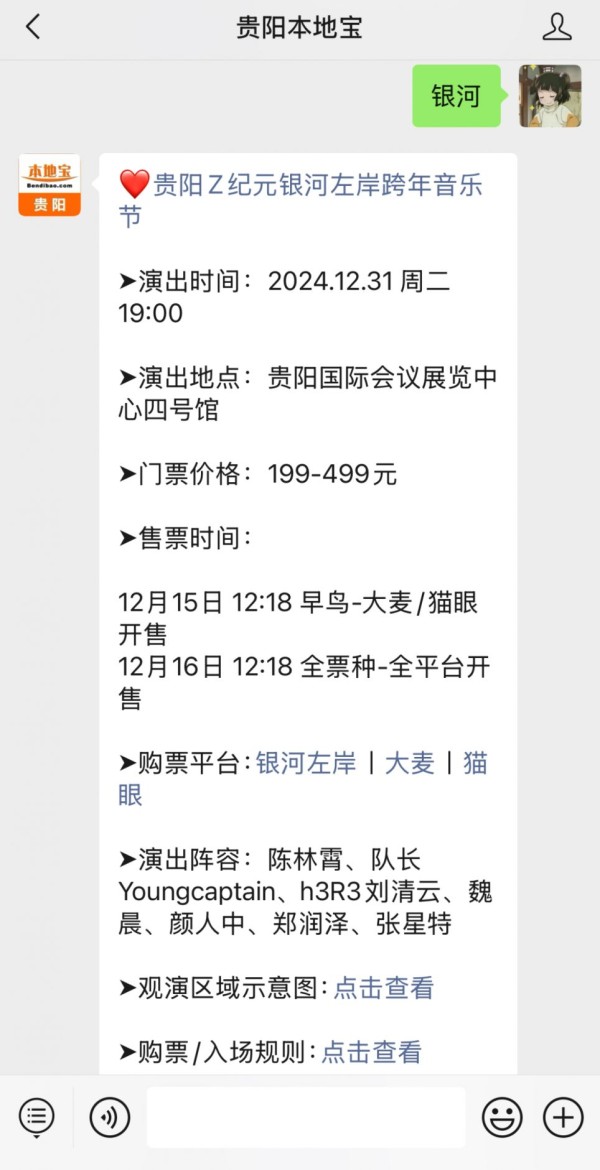View the 观演区域示意图 via 点击查看
Image resolution: width=600 pixels, height=1170 pixels.
(384, 988)
